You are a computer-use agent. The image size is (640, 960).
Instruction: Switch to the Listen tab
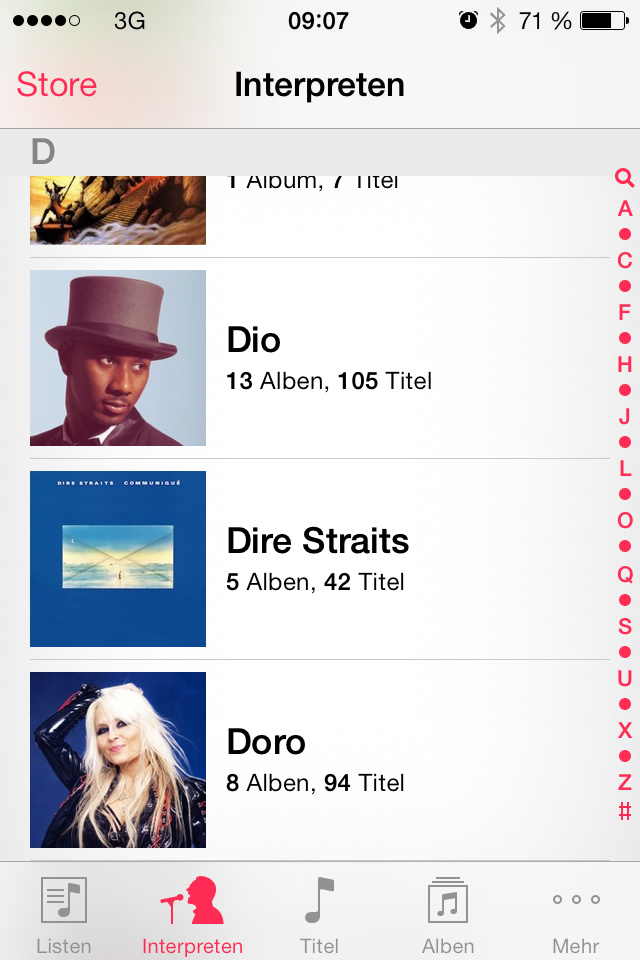tap(64, 915)
